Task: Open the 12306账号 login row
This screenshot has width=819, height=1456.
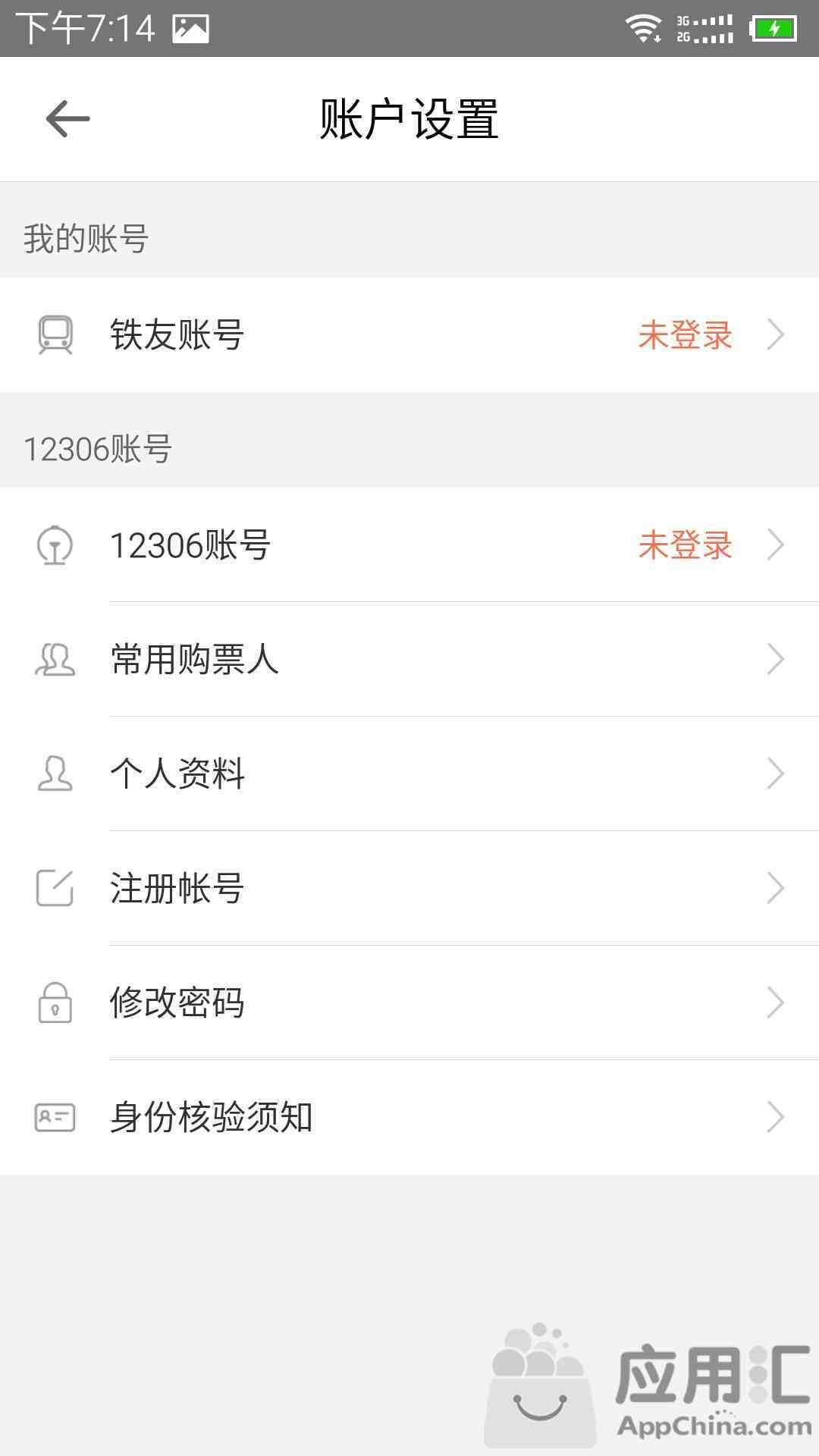Action: click(409, 544)
